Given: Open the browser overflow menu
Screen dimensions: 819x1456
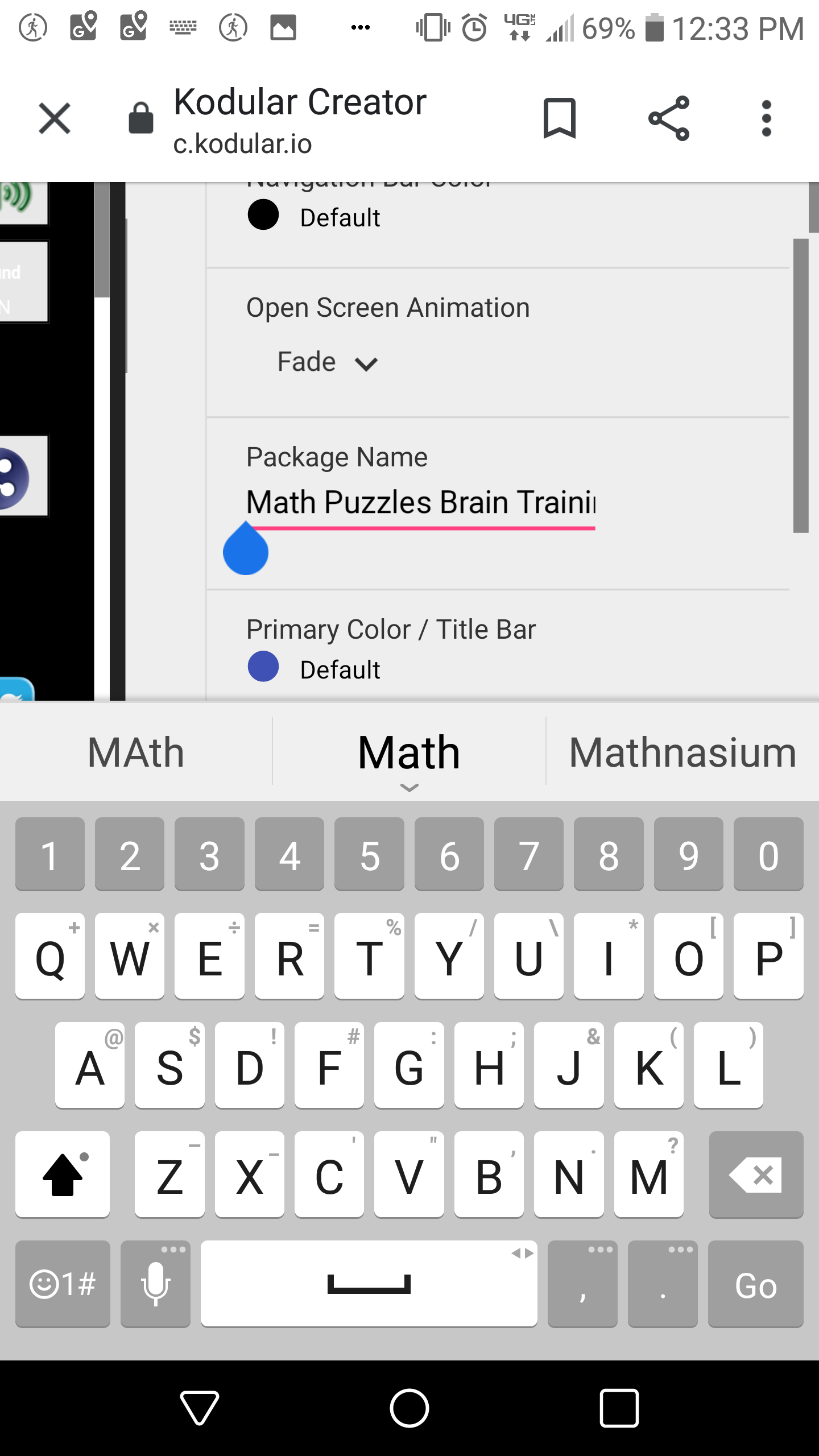Looking at the screenshot, I should click(766, 118).
